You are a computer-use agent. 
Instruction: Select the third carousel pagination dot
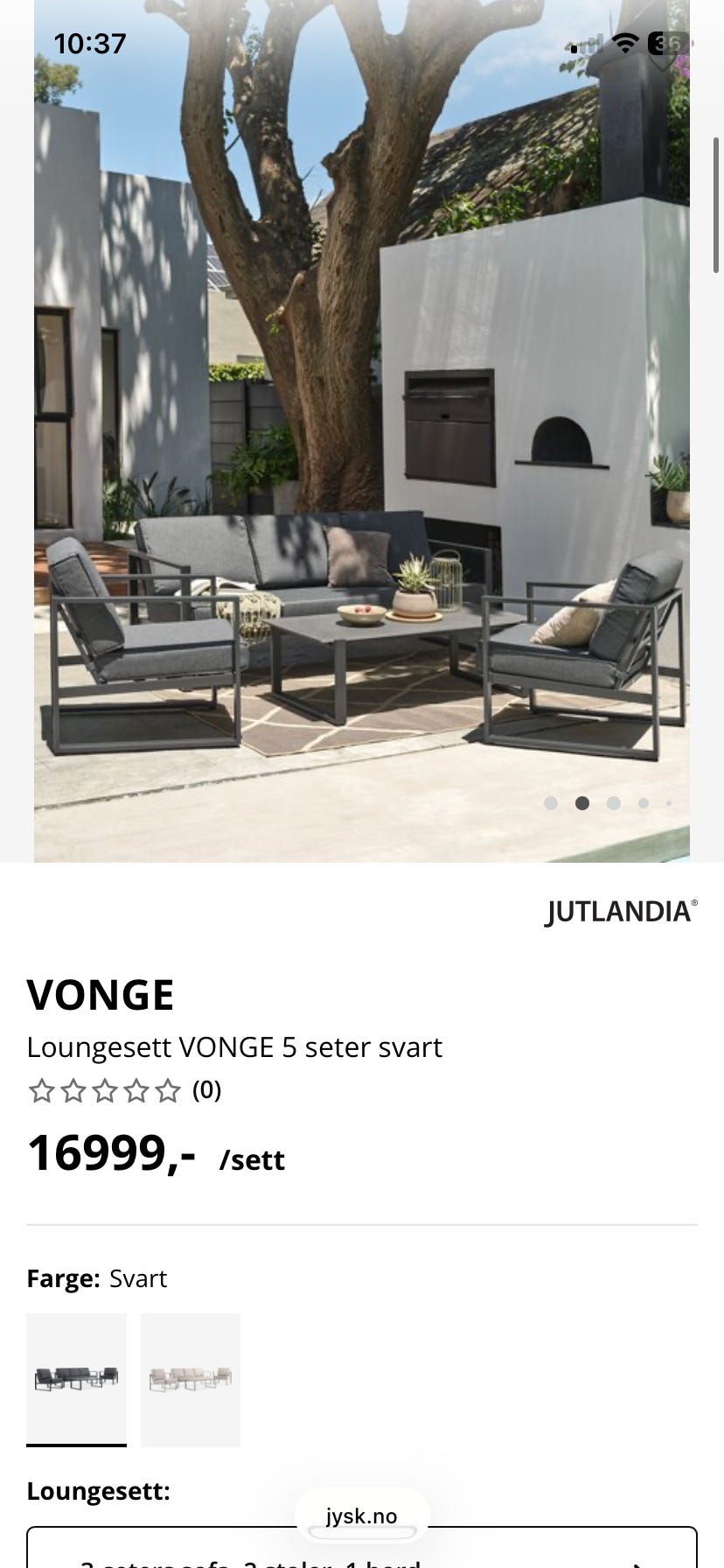click(614, 802)
